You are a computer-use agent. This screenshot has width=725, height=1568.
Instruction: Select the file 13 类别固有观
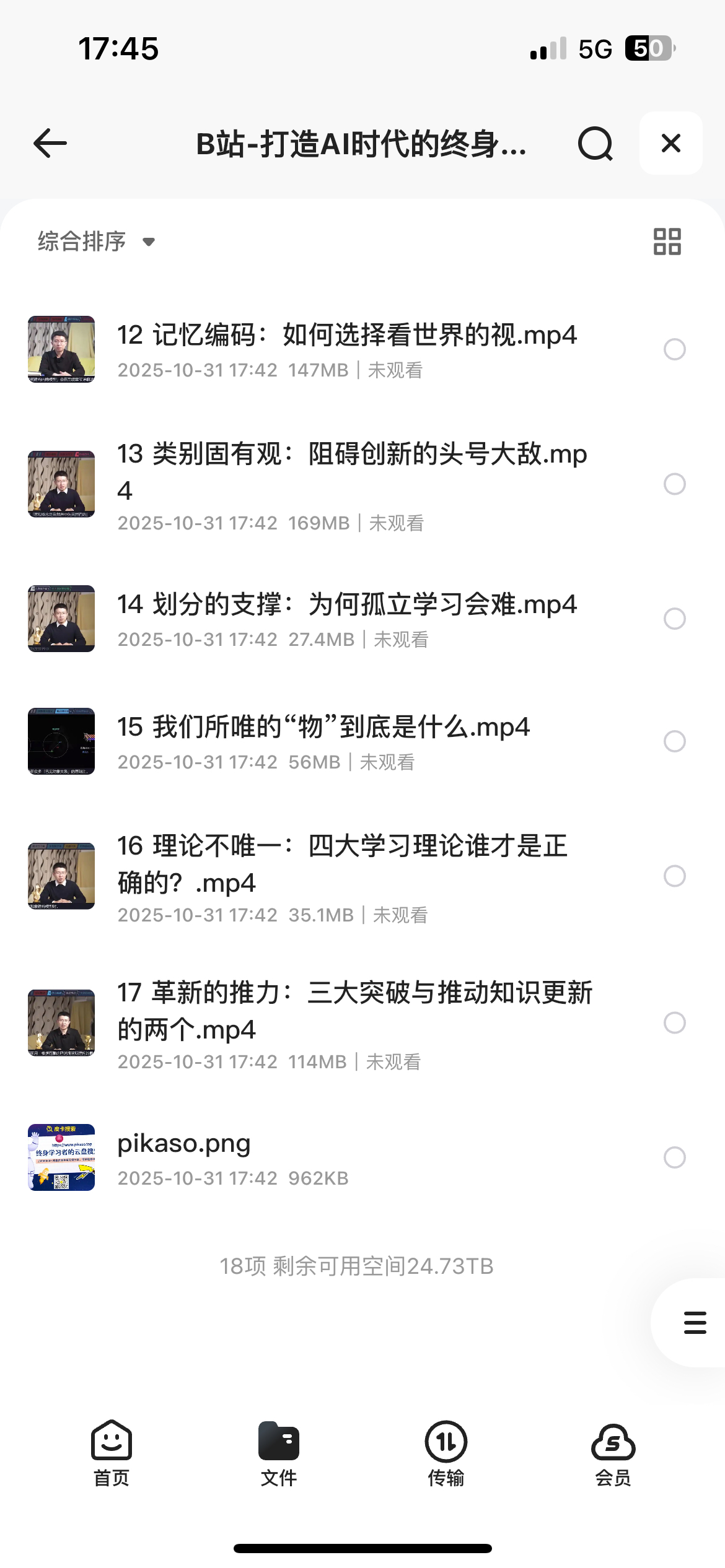point(674,484)
